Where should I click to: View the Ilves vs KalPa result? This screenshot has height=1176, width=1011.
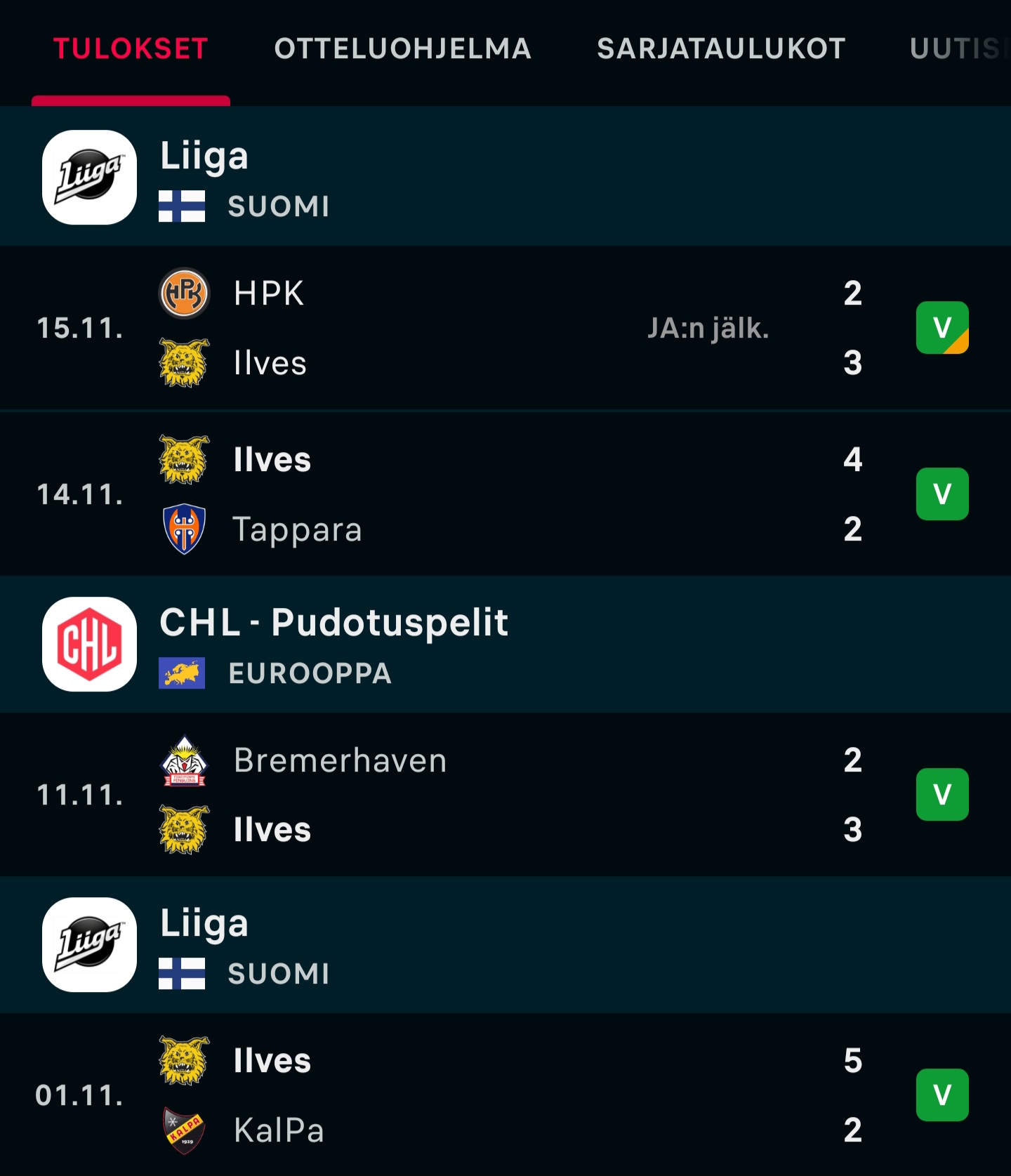pos(491,1095)
